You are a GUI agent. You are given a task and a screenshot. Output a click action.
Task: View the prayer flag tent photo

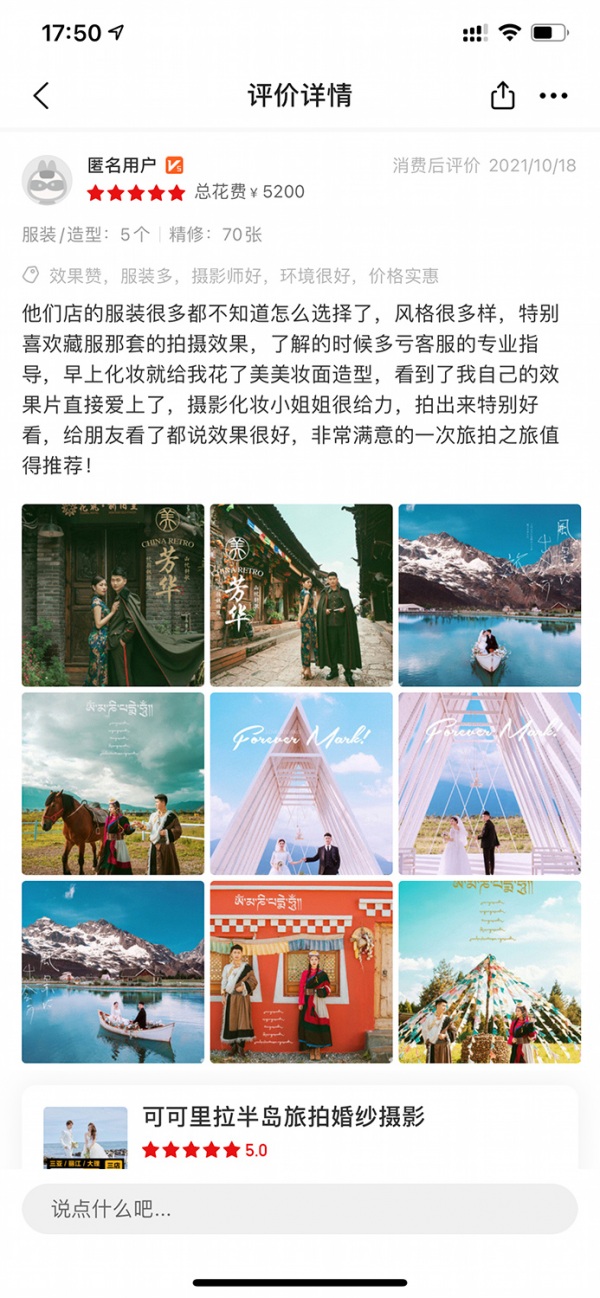(490, 972)
